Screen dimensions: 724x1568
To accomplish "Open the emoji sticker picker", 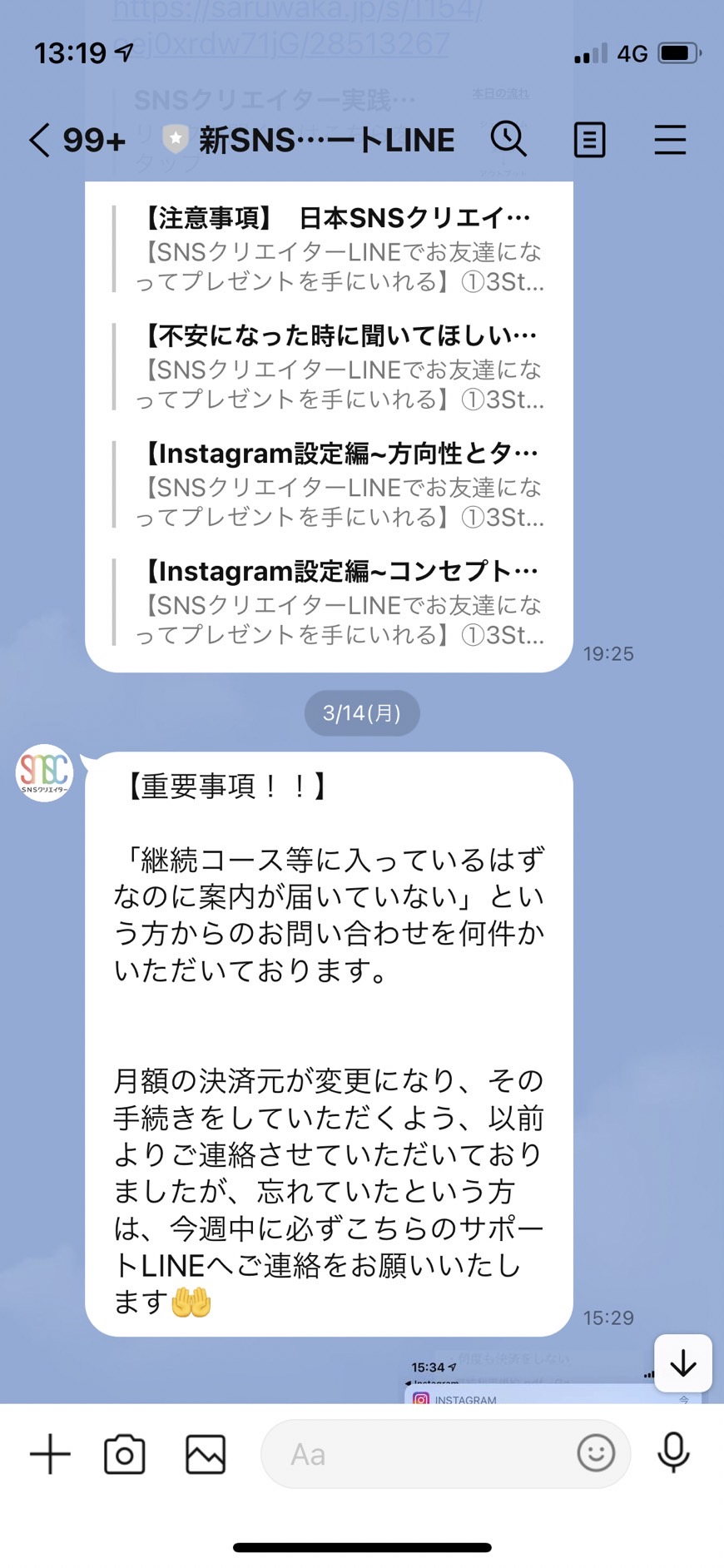I will pos(596,1453).
